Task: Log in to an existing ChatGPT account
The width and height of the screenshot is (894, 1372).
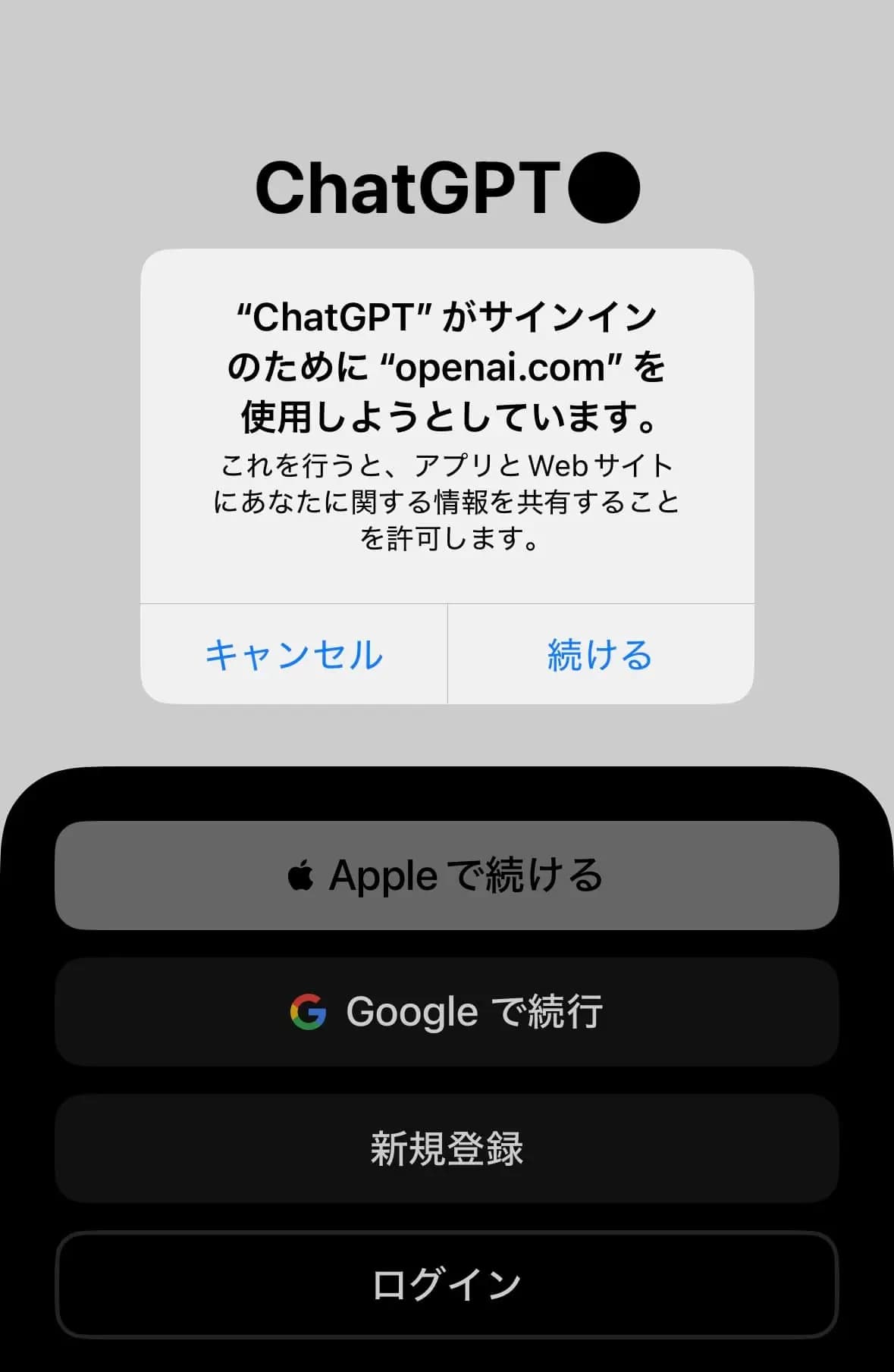Action: coord(447,1283)
